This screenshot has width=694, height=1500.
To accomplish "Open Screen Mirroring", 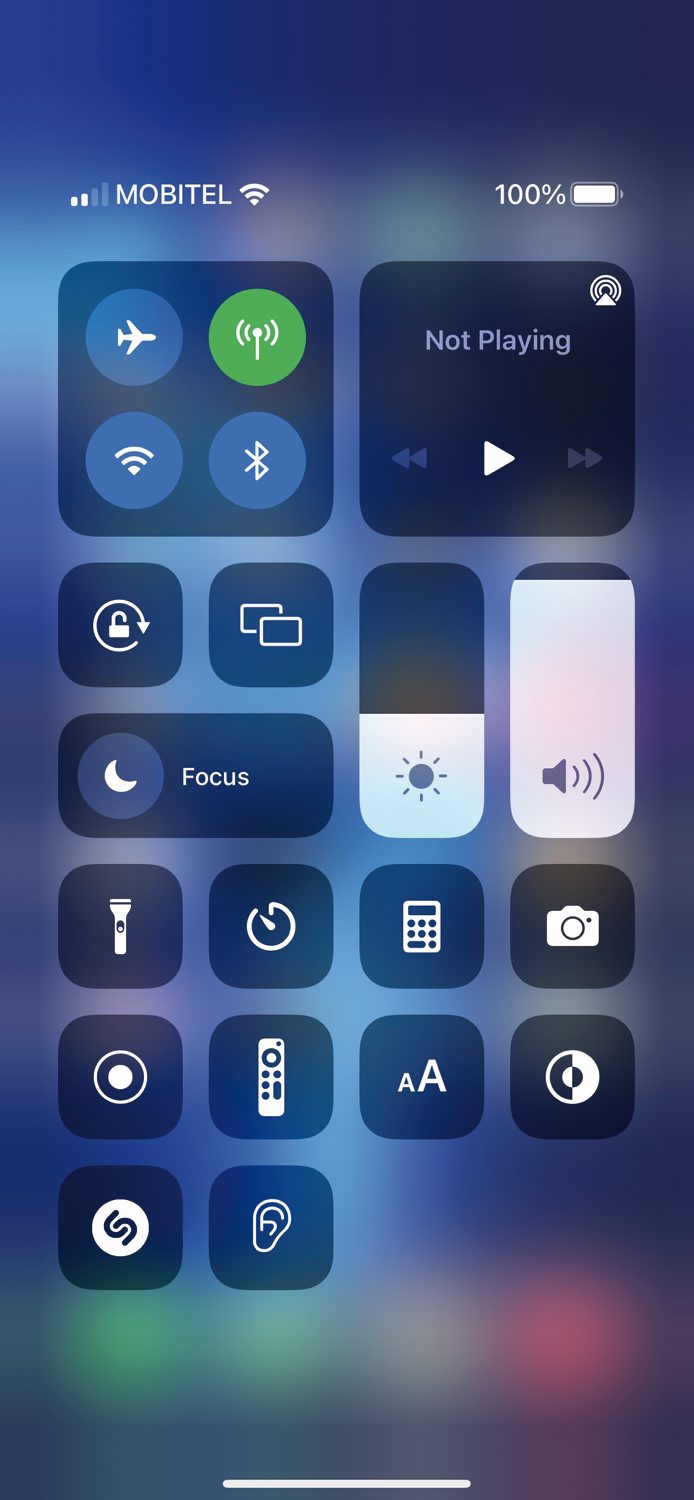I will (271, 626).
